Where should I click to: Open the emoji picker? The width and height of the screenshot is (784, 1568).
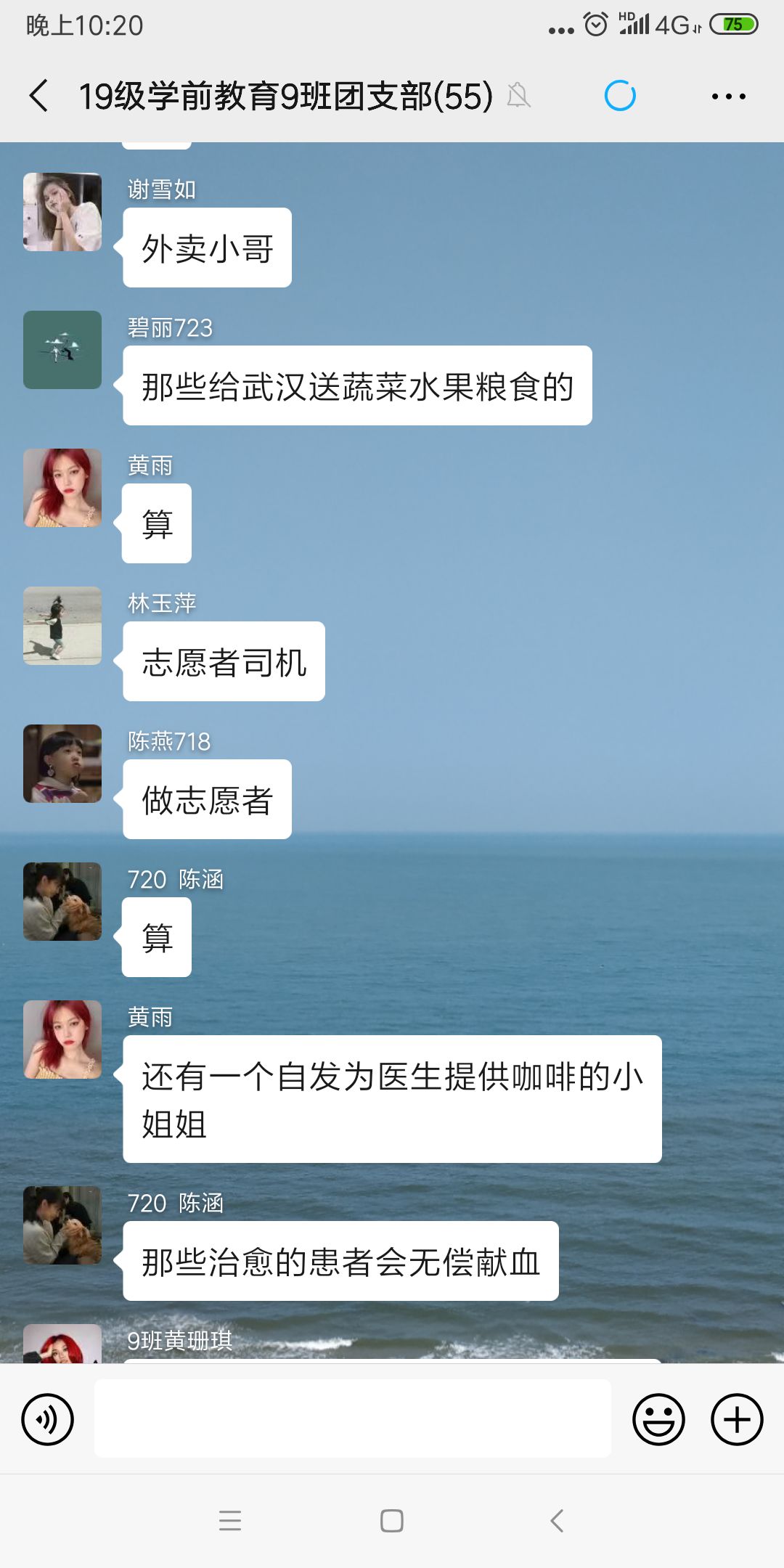click(658, 1419)
